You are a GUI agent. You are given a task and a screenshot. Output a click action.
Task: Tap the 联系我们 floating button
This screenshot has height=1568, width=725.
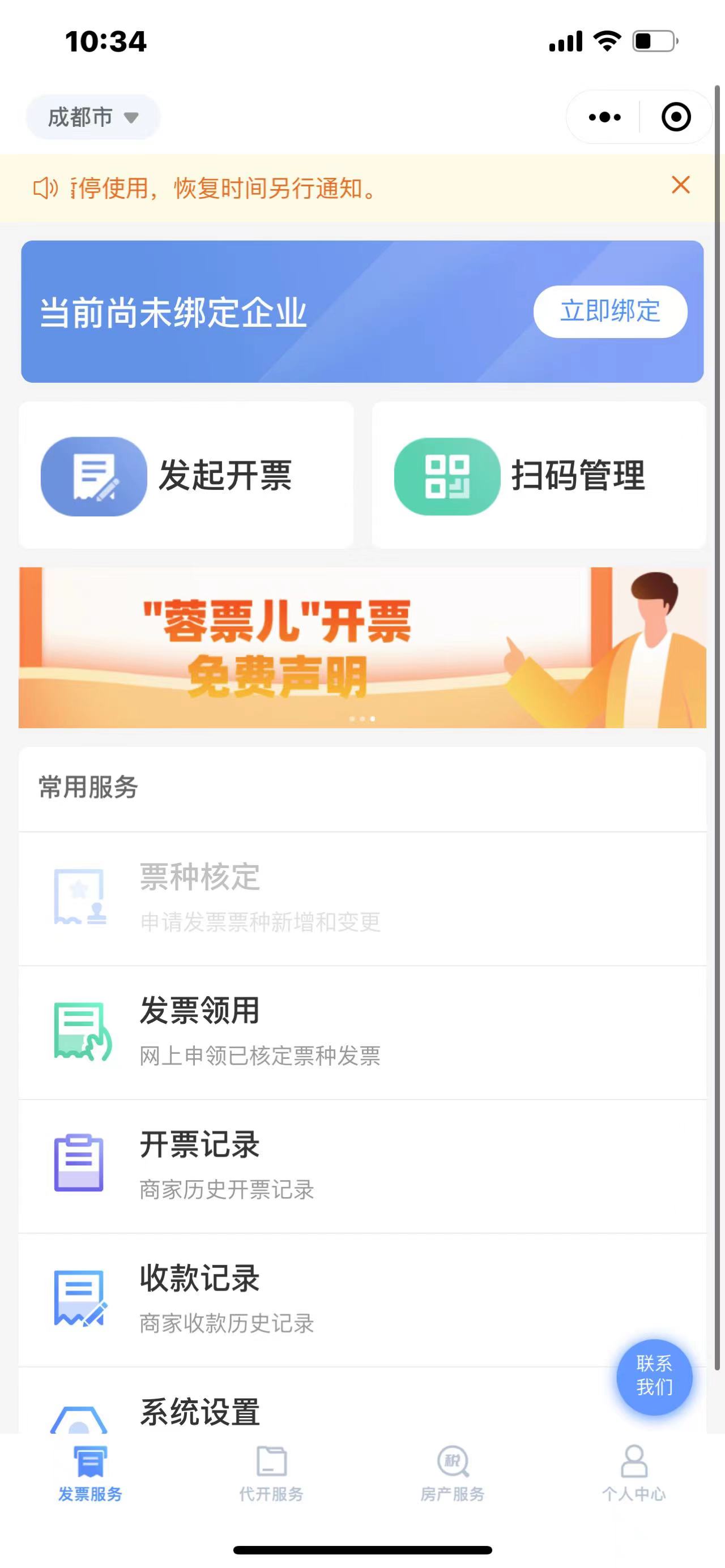[654, 1375]
